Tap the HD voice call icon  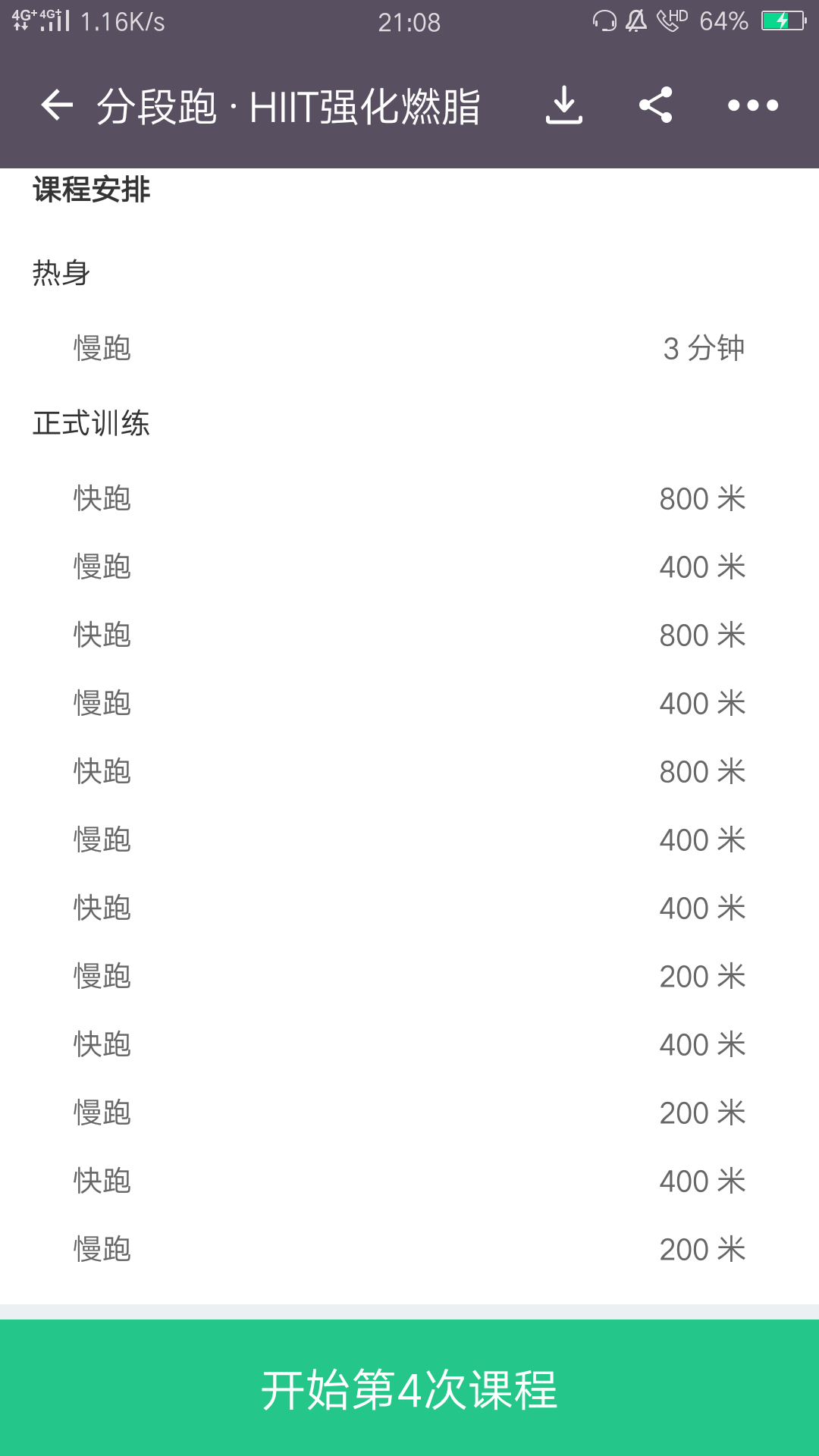coord(671,21)
